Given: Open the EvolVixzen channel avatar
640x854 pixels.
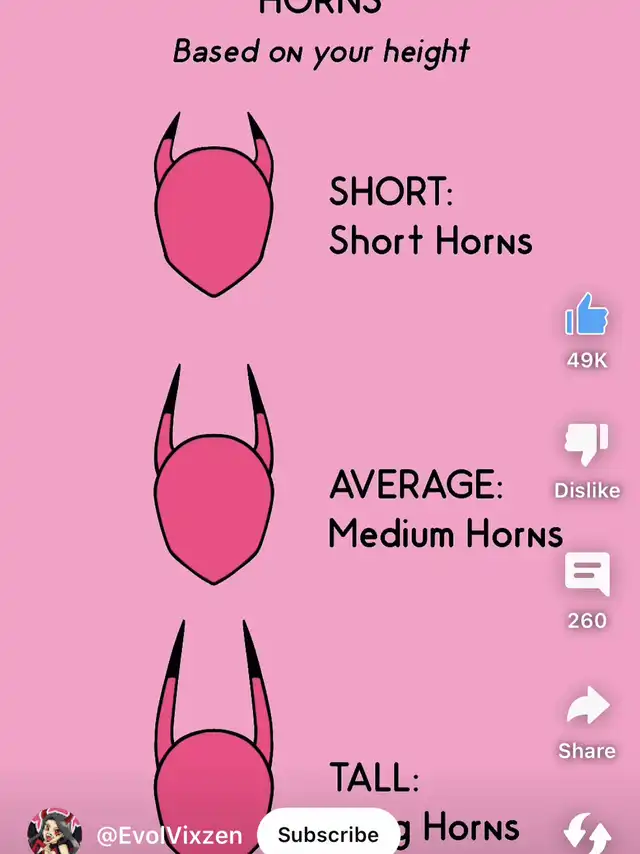Looking at the screenshot, I should click(54, 832).
